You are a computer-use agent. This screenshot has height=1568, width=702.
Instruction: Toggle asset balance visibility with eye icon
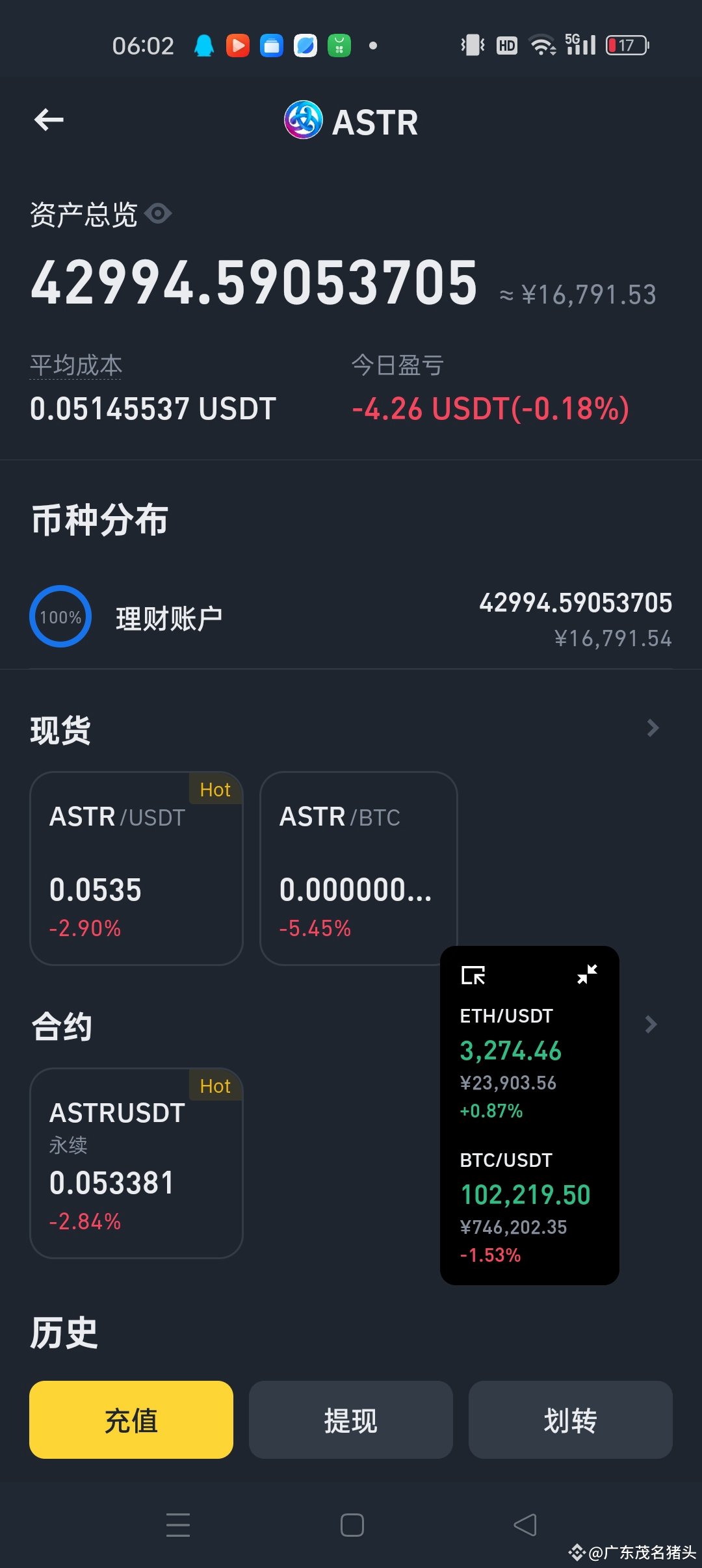(158, 215)
